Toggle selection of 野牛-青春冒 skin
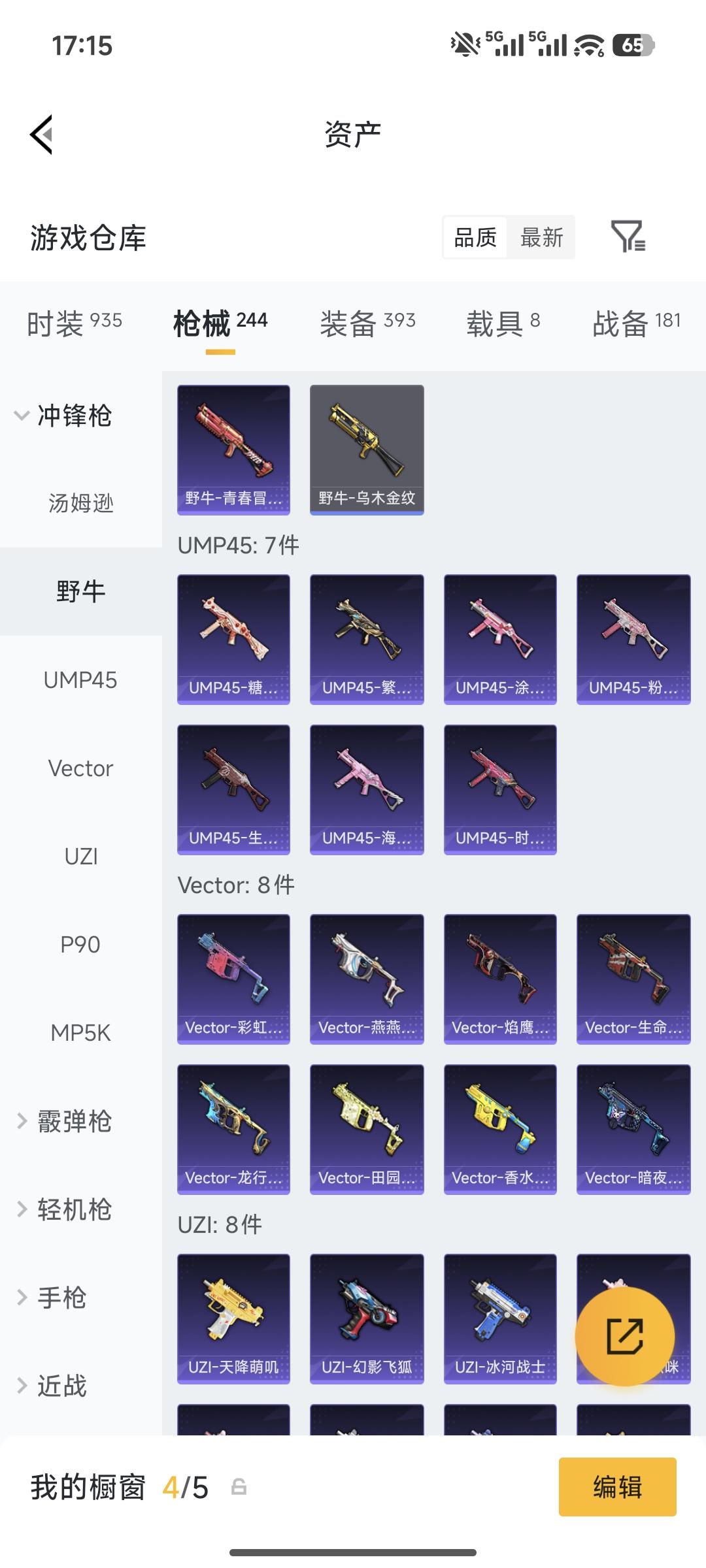706x1568 pixels. pos(233,448)
